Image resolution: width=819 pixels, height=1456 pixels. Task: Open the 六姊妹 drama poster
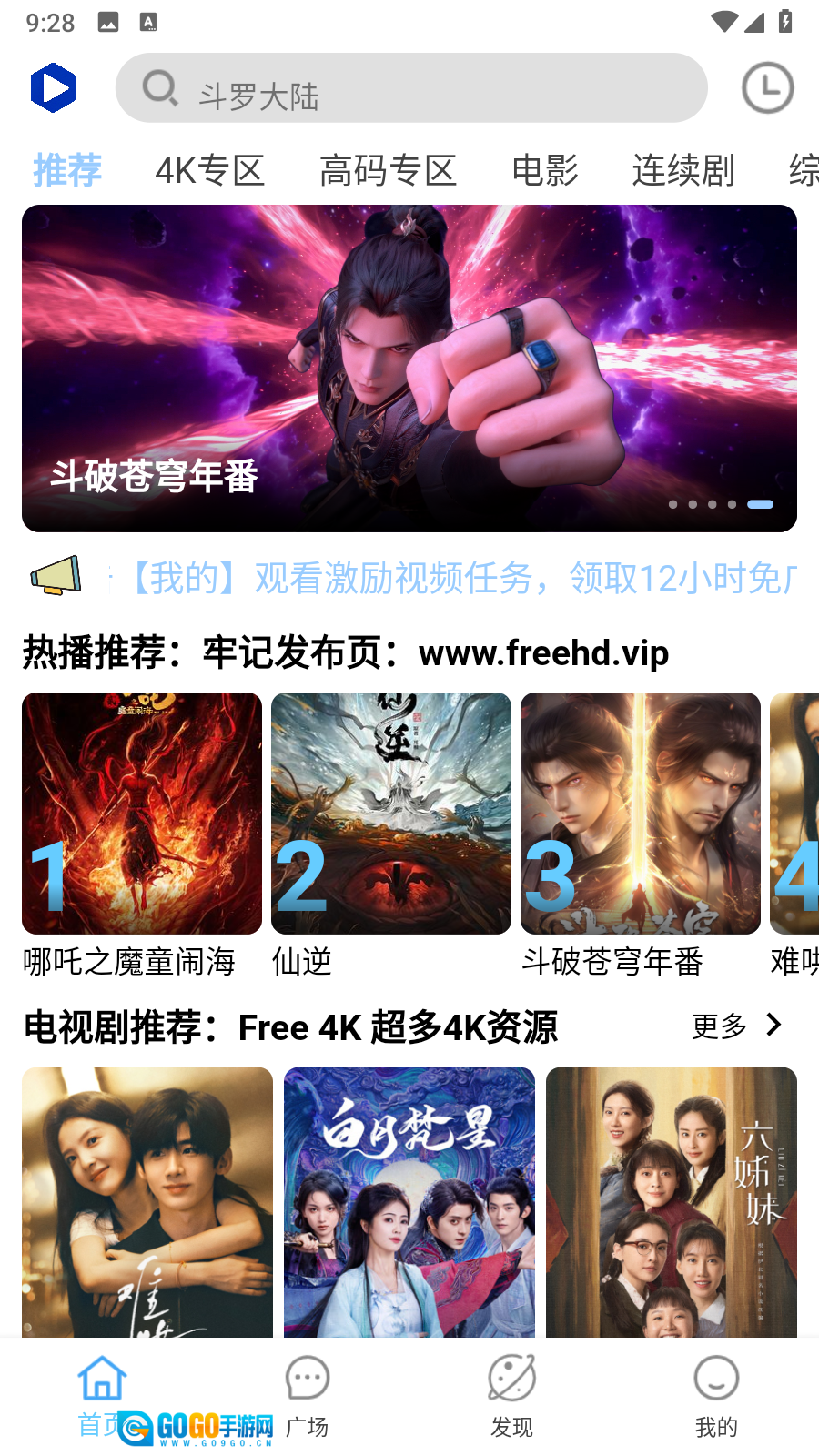pyautogui.click(x=672, y=1201)
